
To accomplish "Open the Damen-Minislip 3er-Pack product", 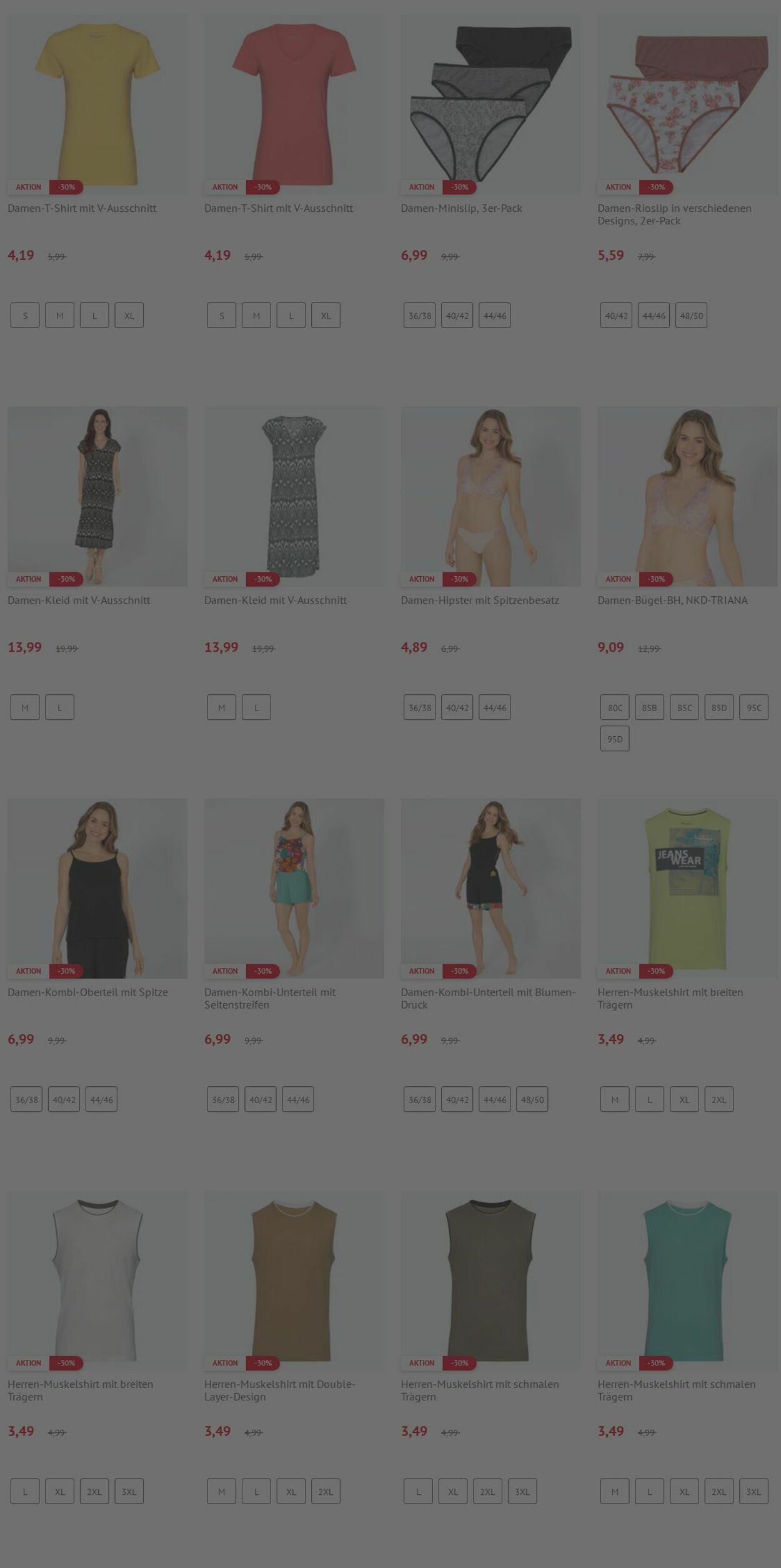I will (490, 104).
